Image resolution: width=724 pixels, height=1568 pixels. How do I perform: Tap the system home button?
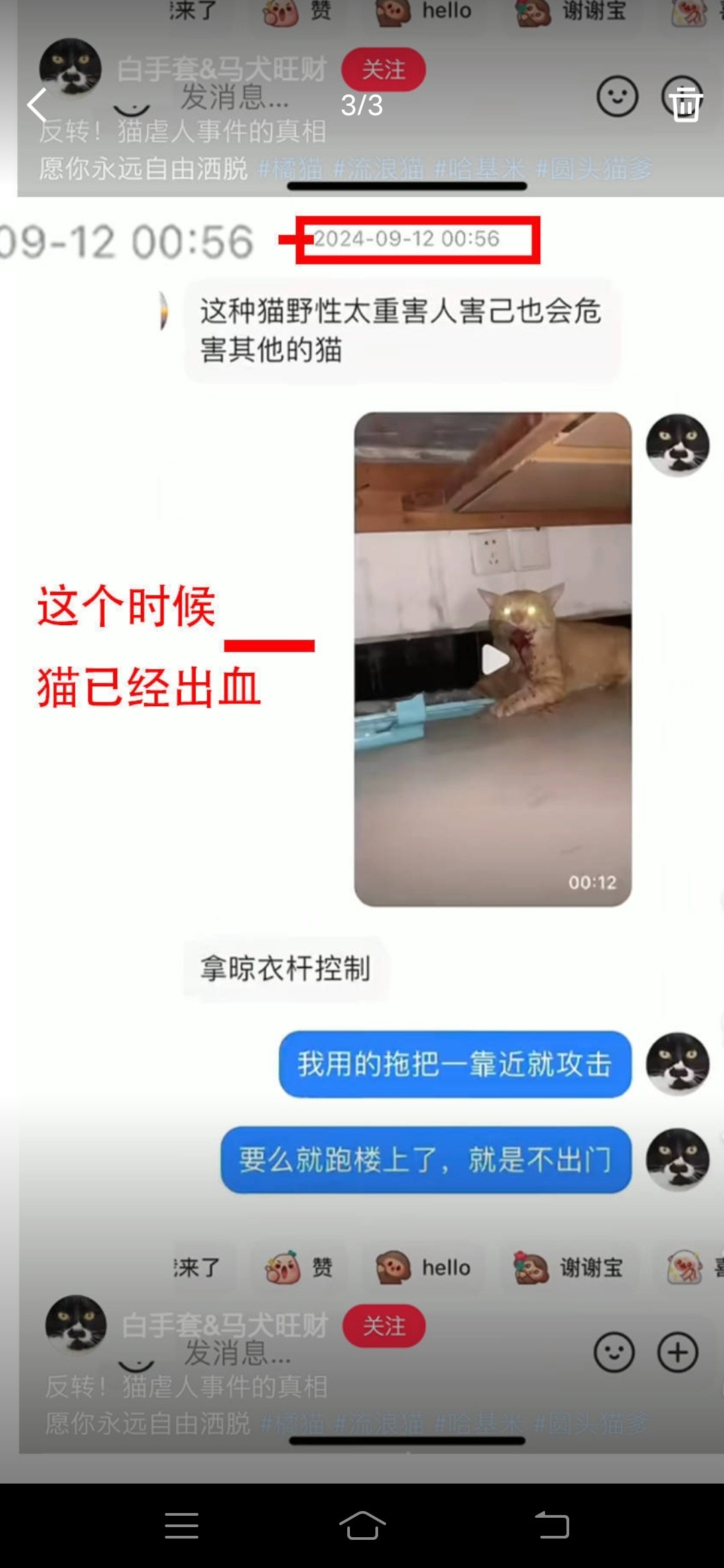coord(362,1525)
